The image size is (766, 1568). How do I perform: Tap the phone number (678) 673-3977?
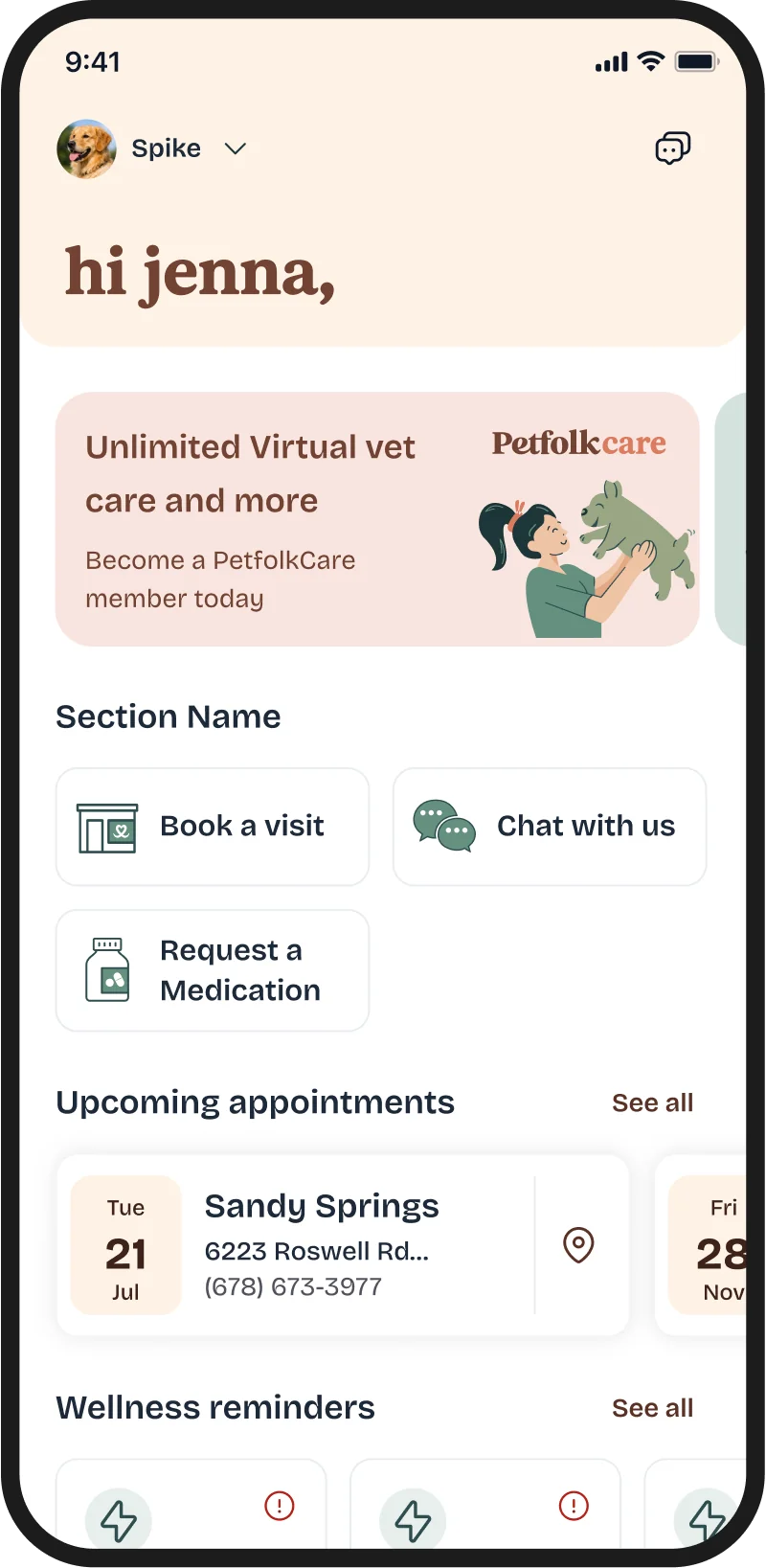291,1286
